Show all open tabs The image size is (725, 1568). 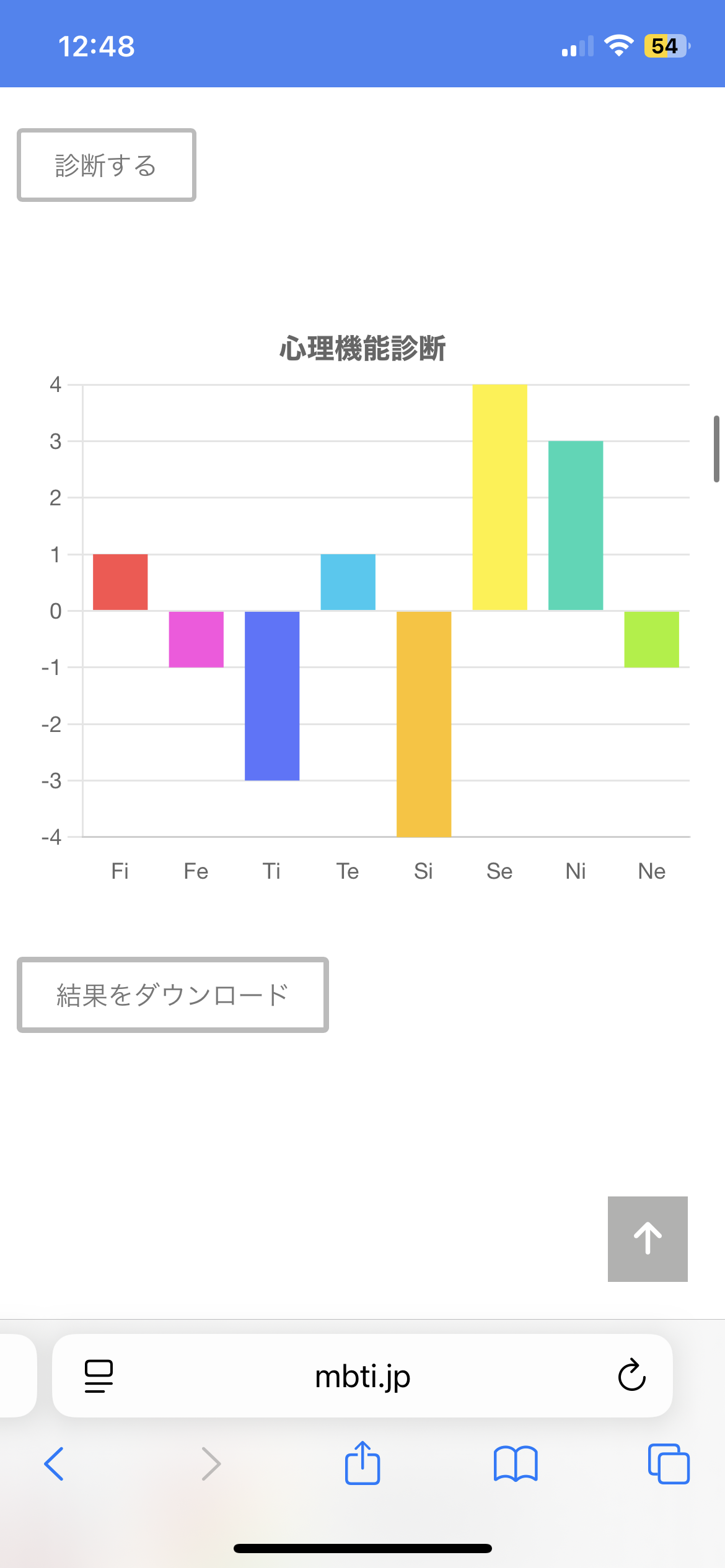669,1464
